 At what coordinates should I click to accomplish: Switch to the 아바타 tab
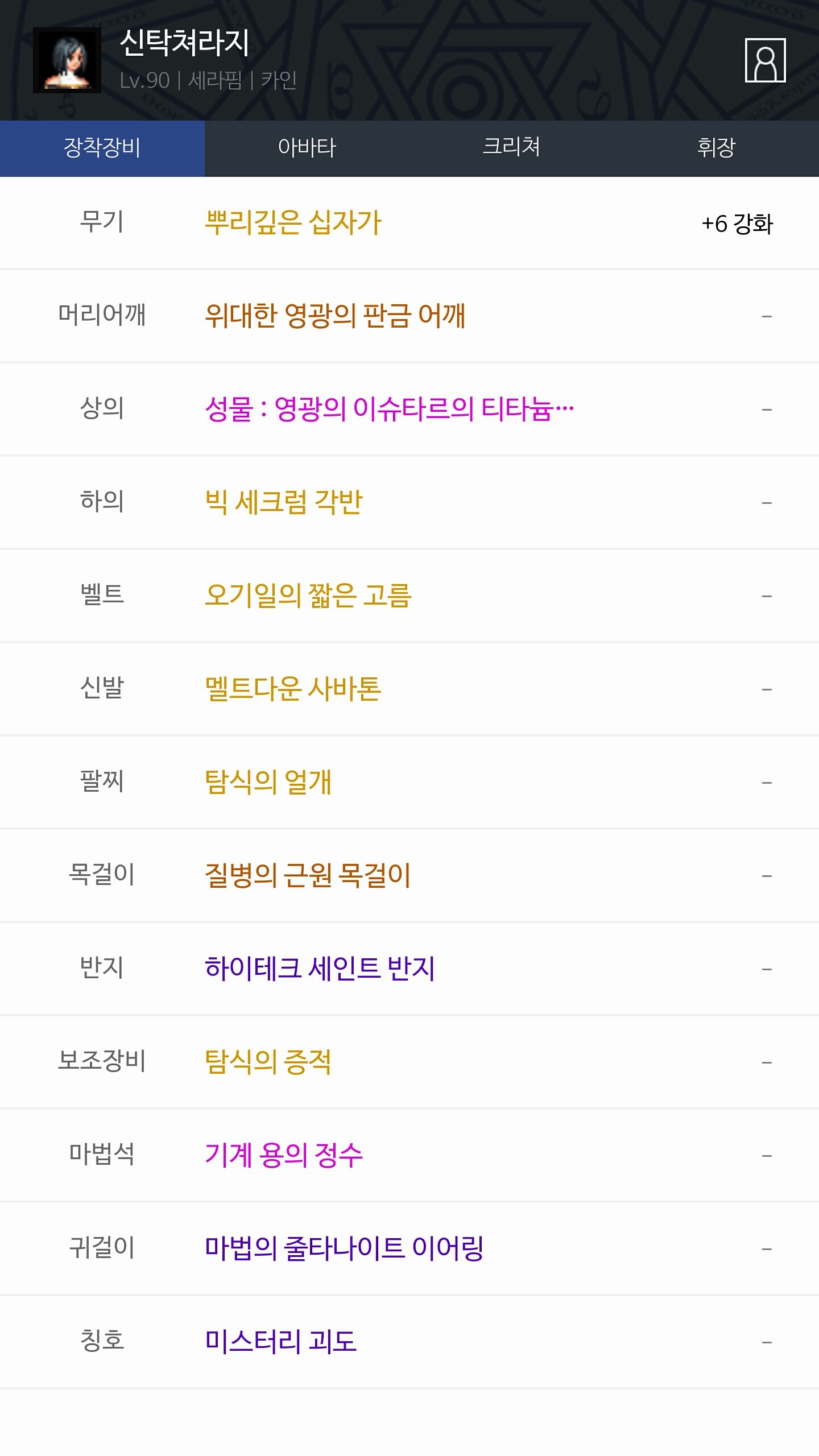click(x=307, y=148)
